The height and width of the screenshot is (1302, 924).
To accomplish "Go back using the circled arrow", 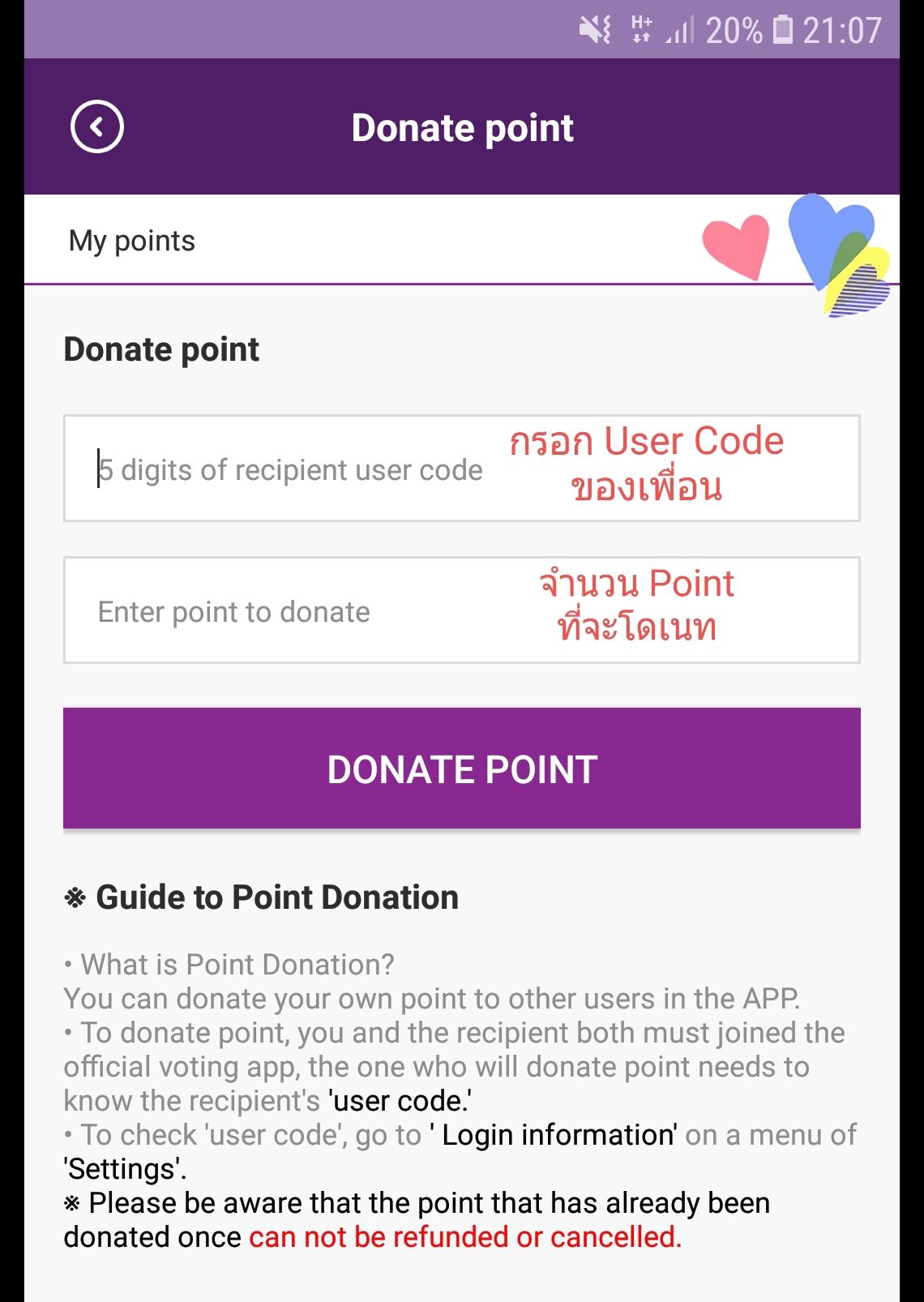I will pyautogui.click(x=97, y=127).
